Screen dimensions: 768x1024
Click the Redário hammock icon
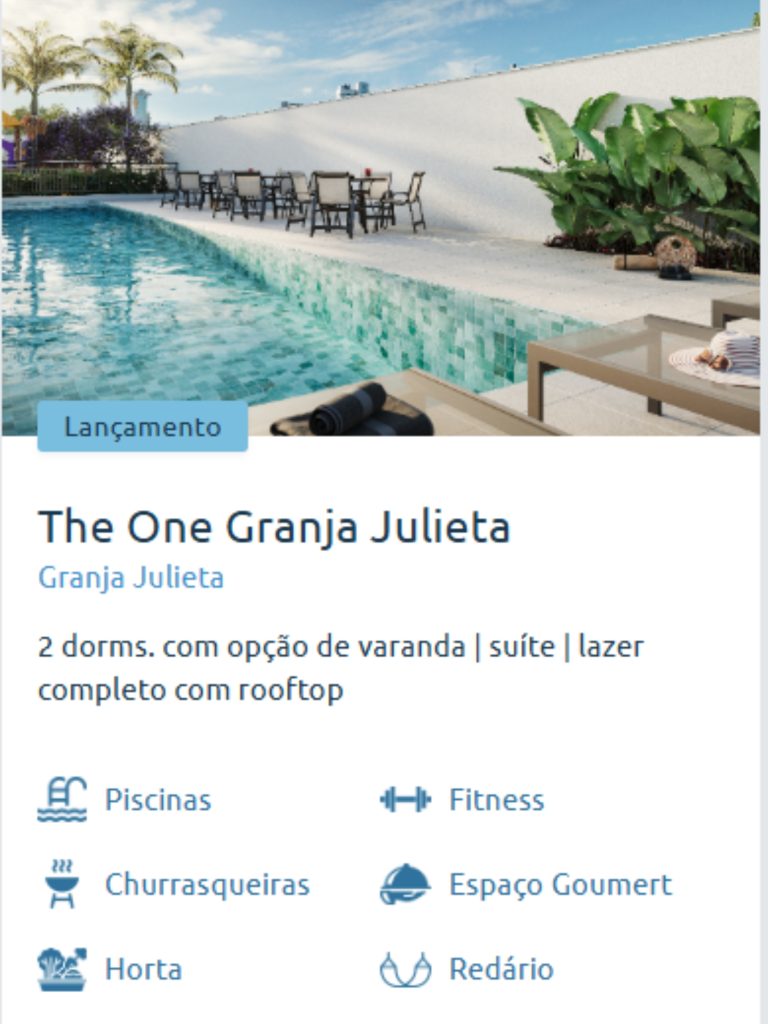[406, 968]
